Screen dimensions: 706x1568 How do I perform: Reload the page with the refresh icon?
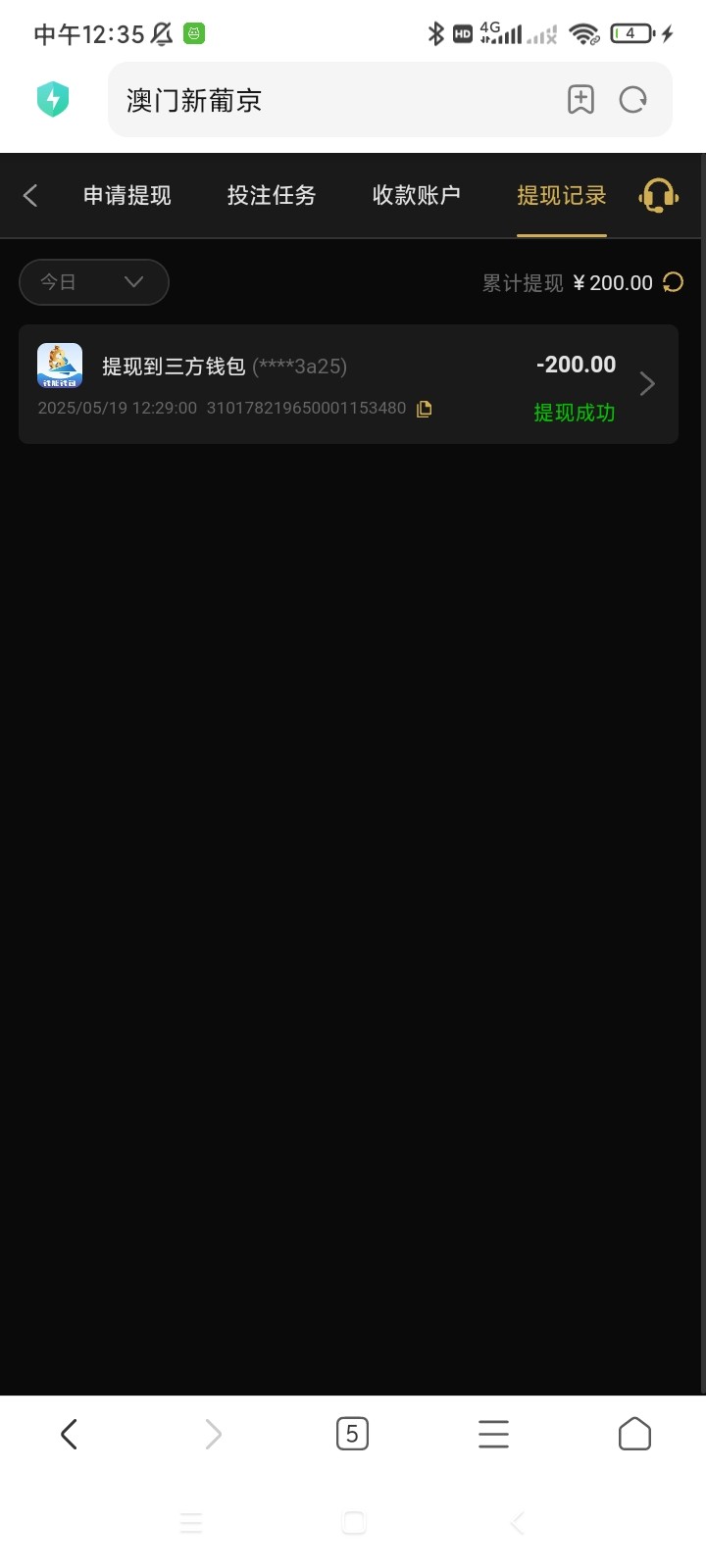point(633,100)
